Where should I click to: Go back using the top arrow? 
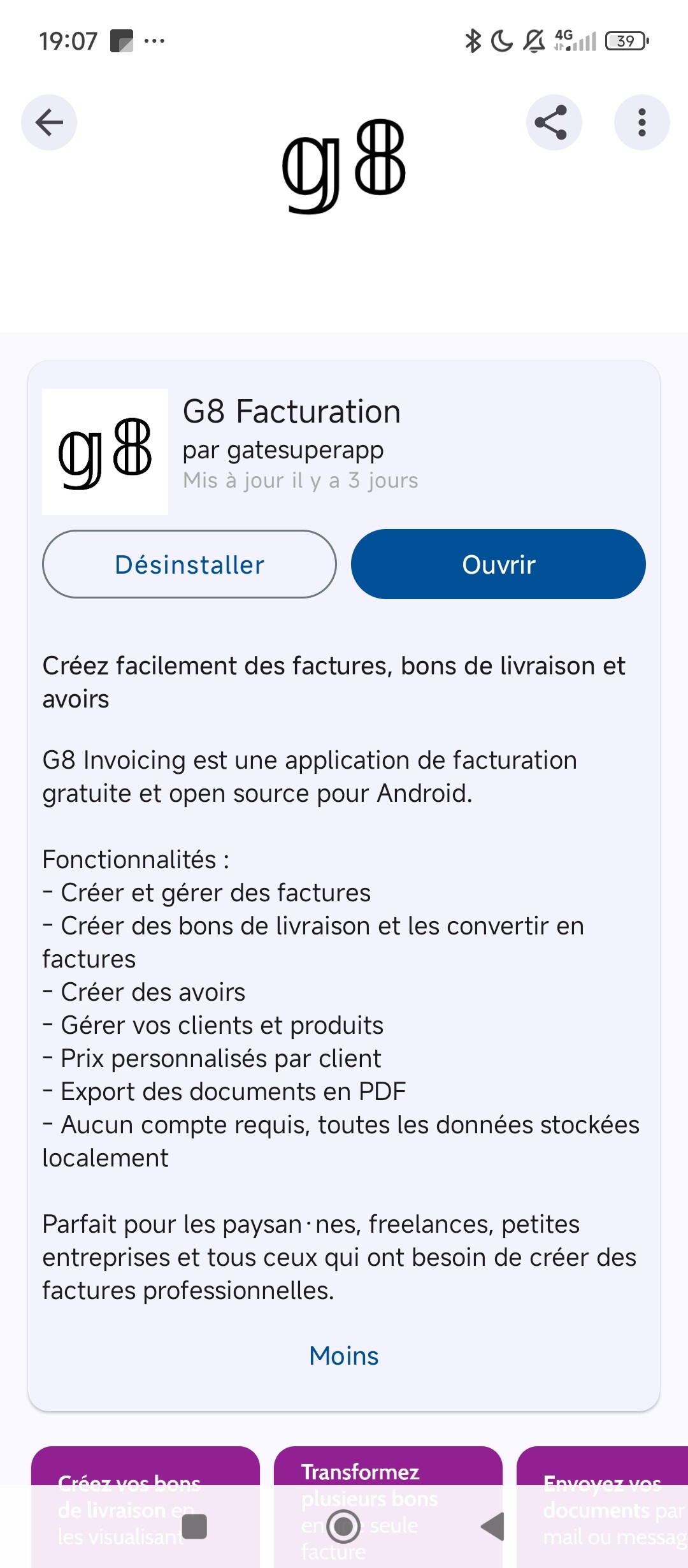click(x=49, y=122)
